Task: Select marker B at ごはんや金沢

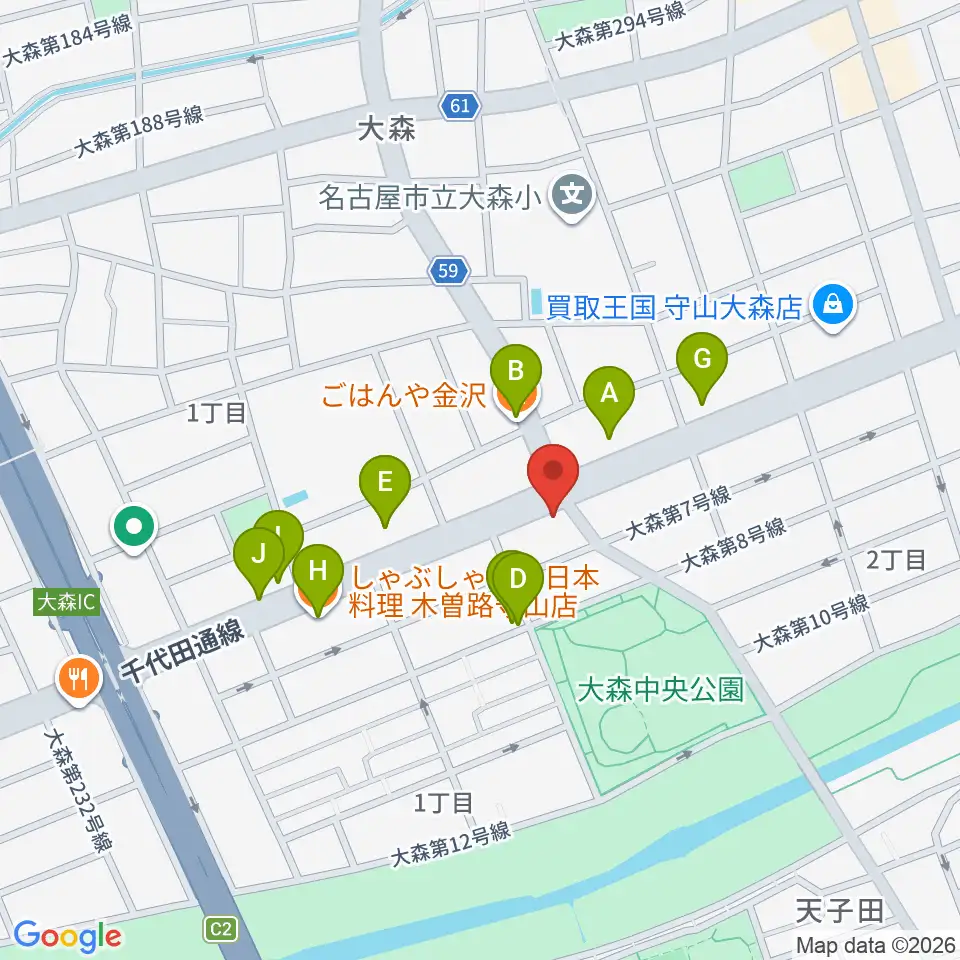Action: coord(516,380)
